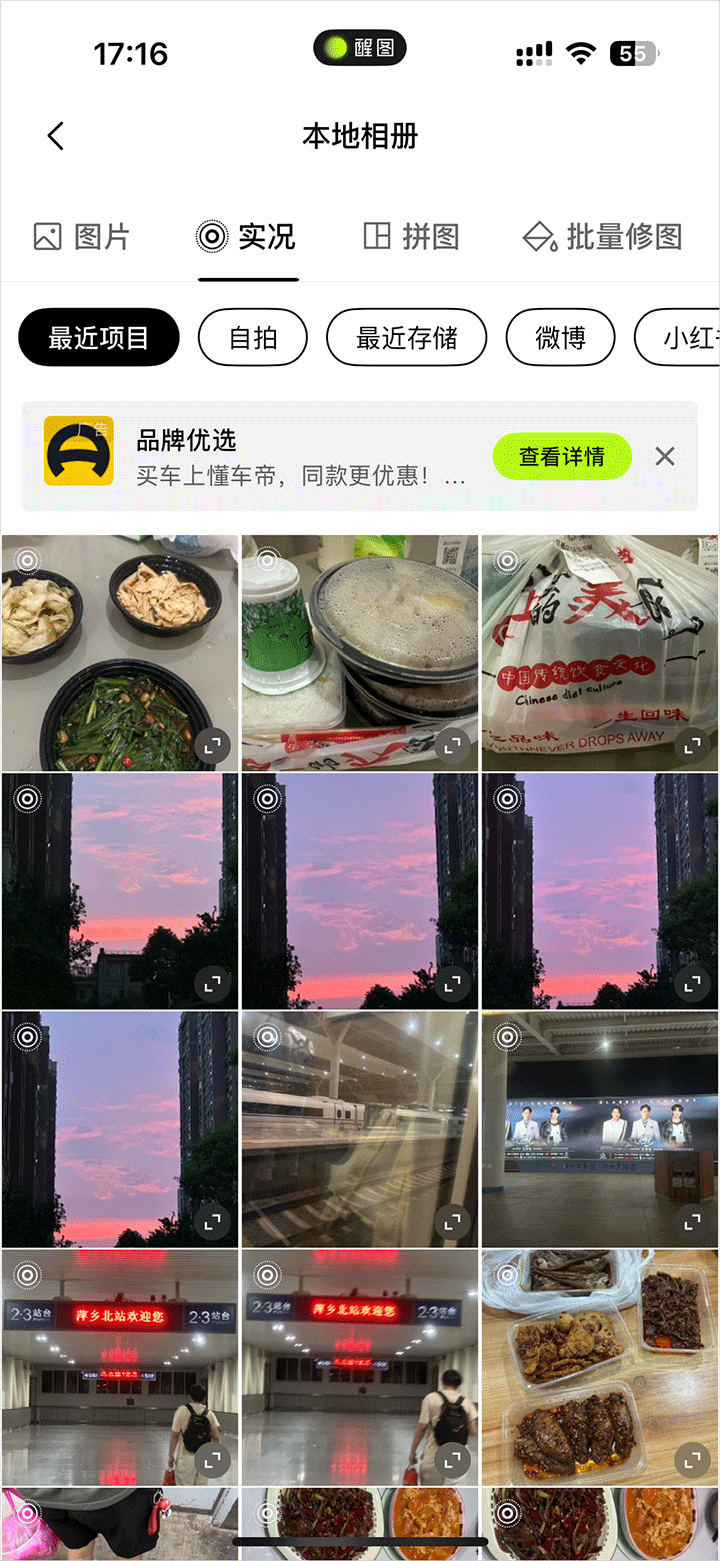This screenshot has height=1561, width=720.
Task: Dismiss the 品牌优选 ad banner
Action: point(665,457)
